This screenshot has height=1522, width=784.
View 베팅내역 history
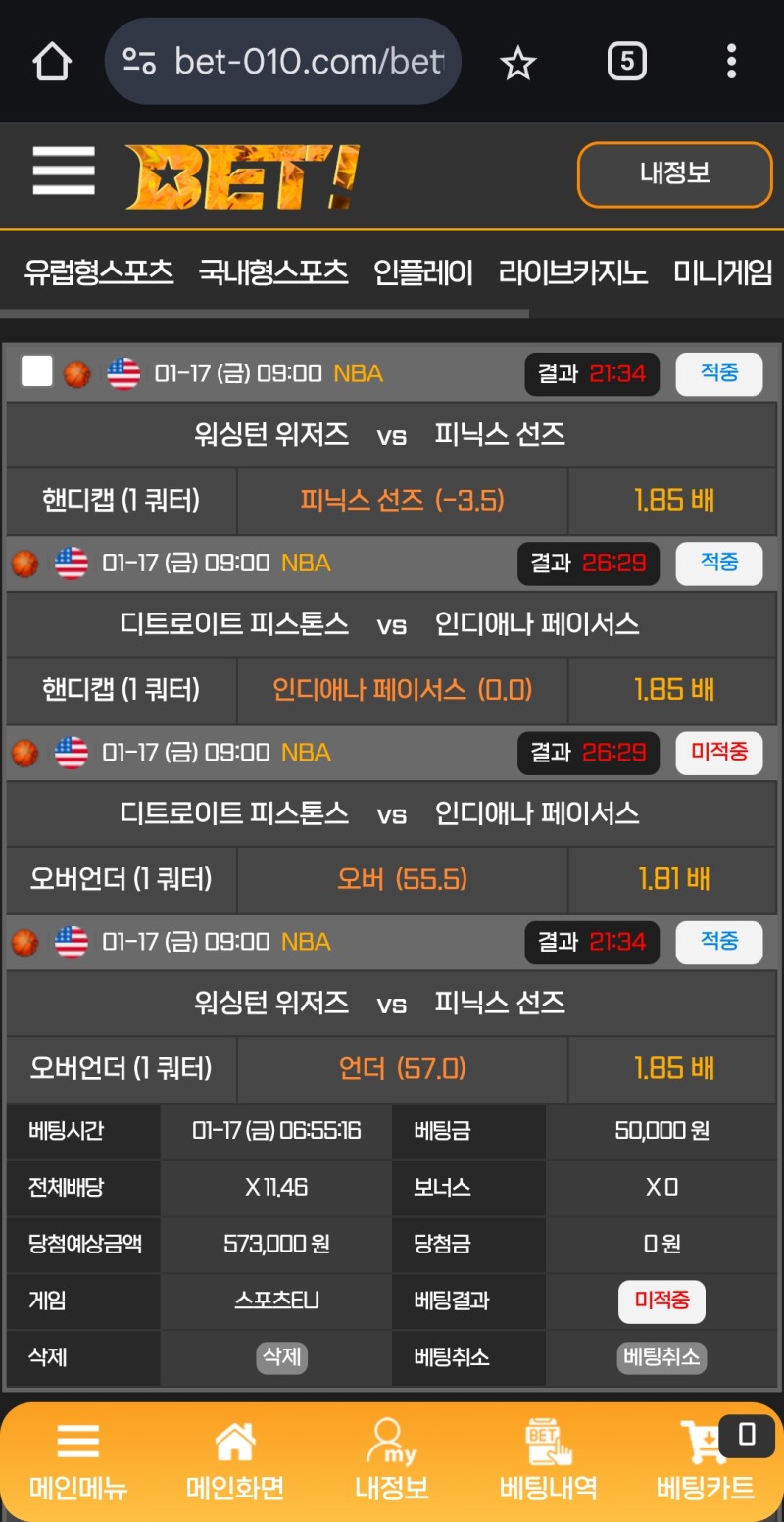tap(549, 1462)
